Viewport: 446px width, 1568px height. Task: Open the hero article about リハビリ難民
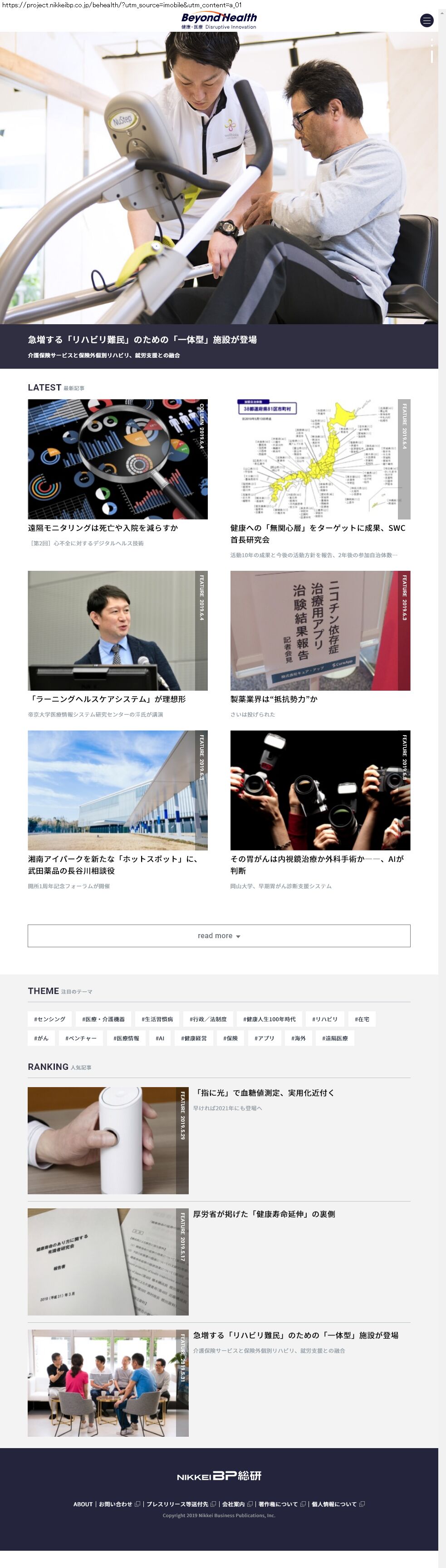[142, 340]
